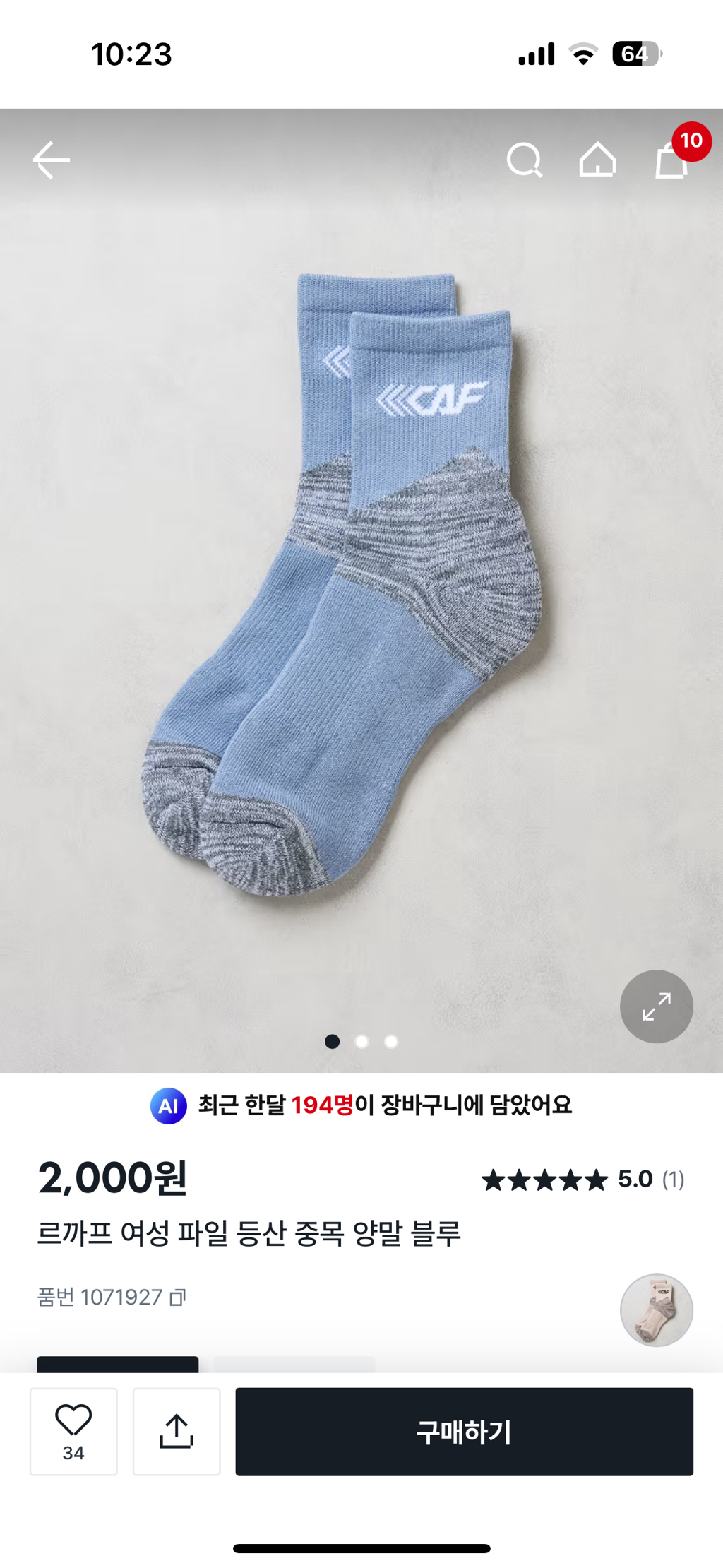The image size is (723, 1568).
Task: Select the first carousel dot indicator
Action: [332, 1043]
